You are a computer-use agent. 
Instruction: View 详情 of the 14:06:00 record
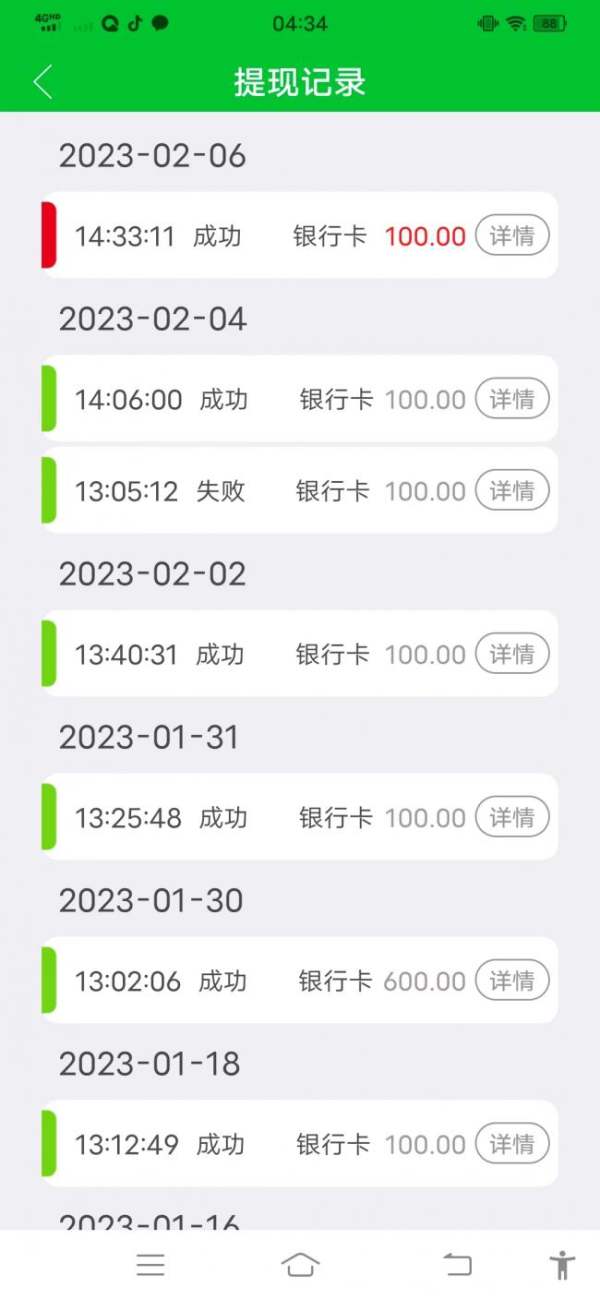coord(512,399)
